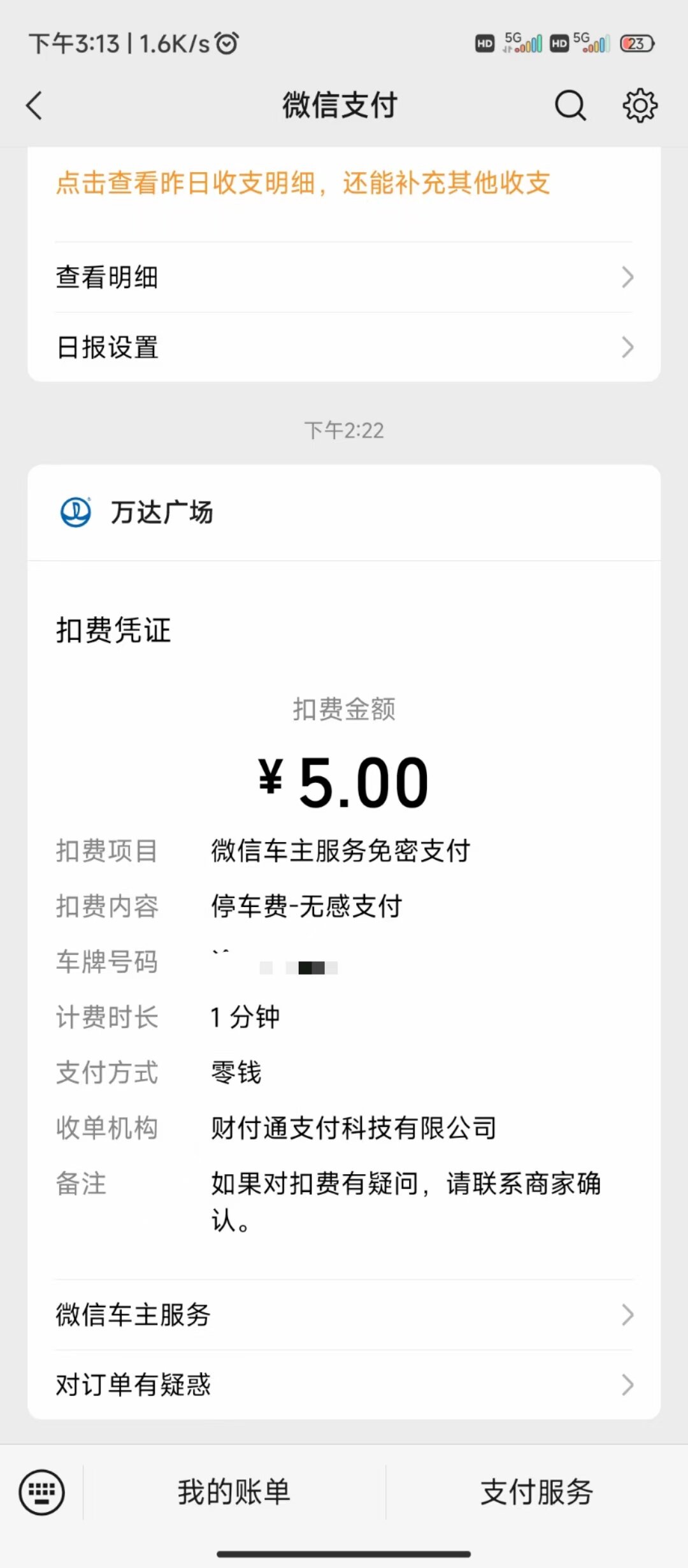Go back from 微信支付
Viewport: 688px width, 1568px height.
[35, 105]
